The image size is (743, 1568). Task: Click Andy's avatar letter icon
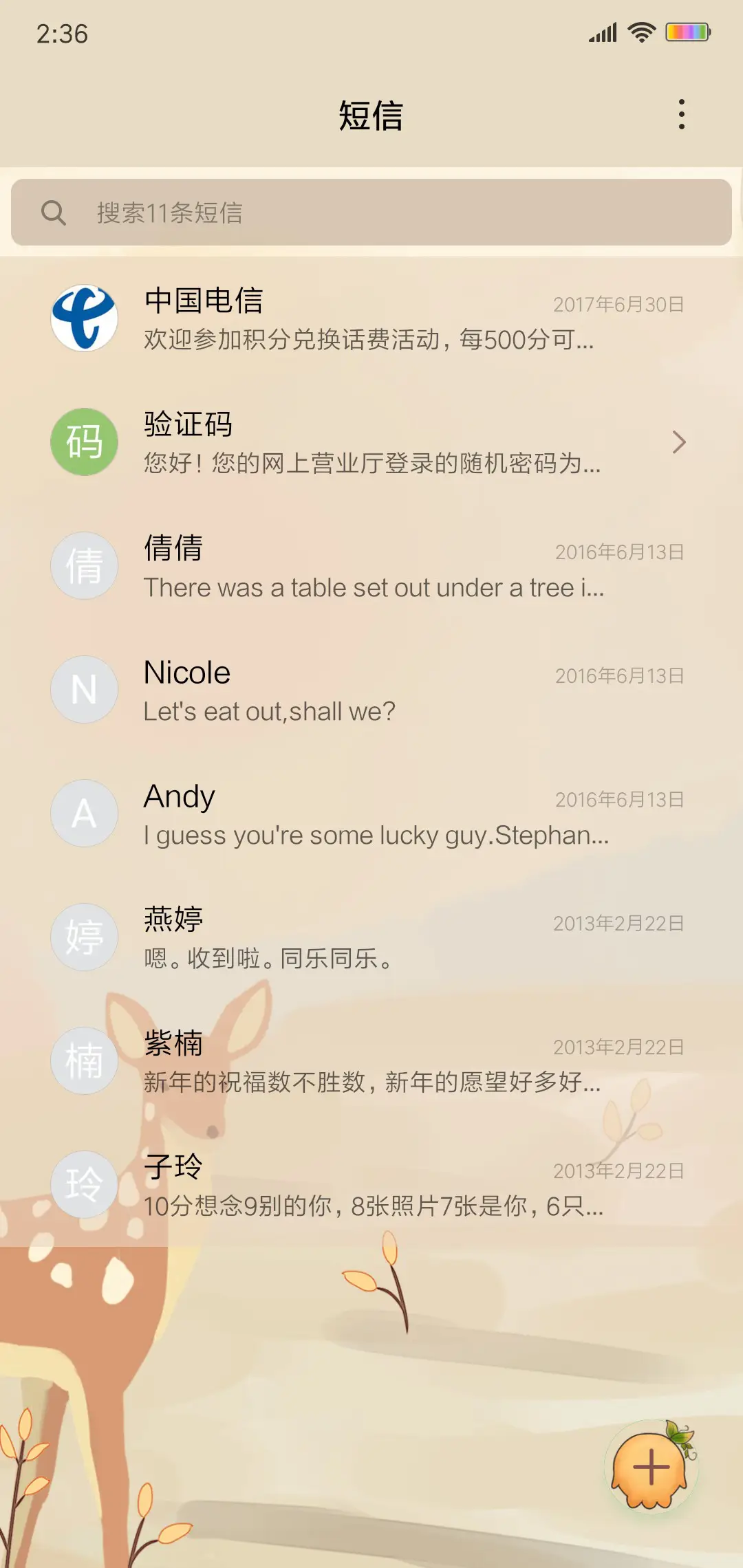click(84, 813)
